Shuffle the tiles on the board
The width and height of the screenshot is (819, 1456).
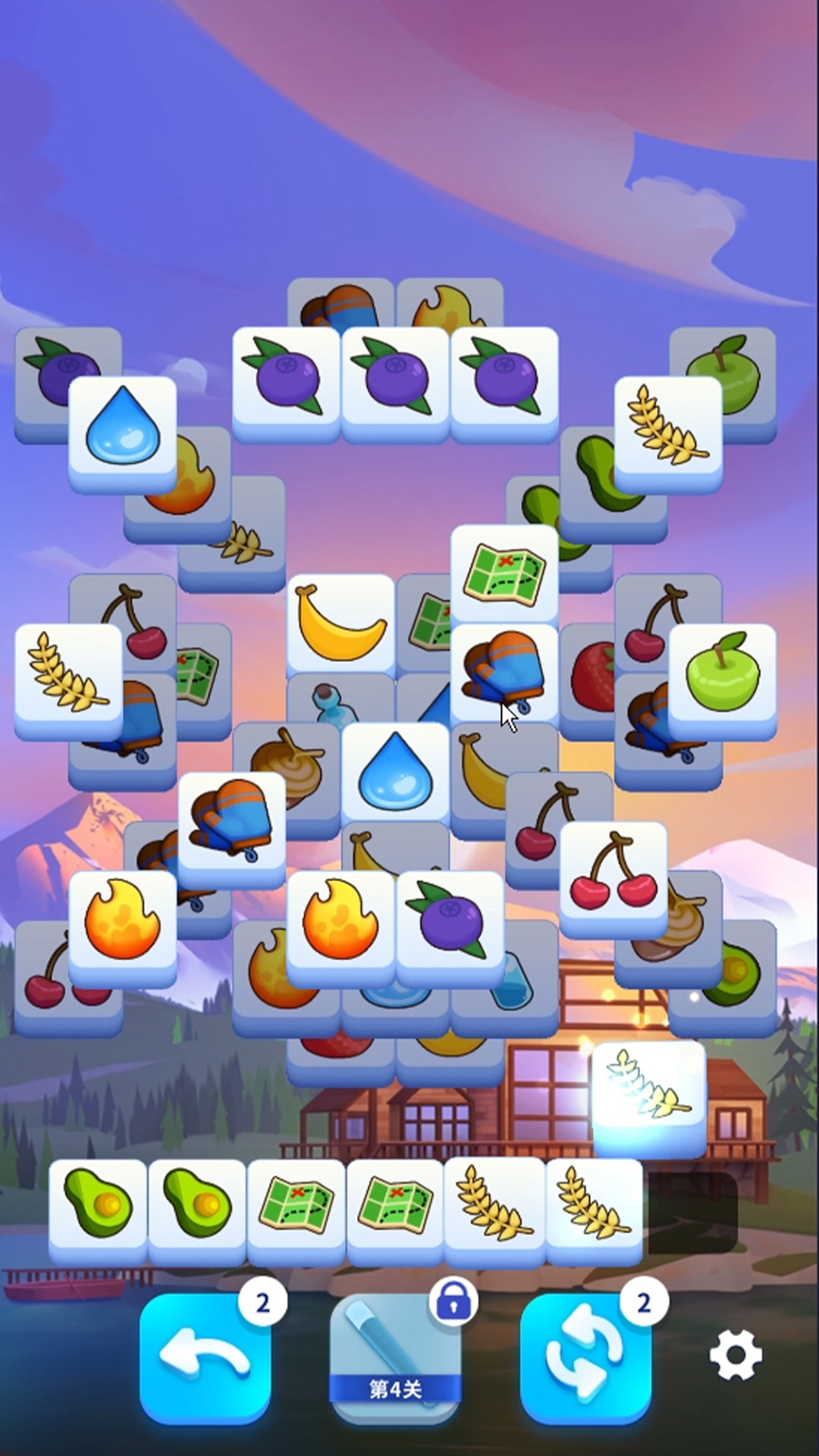[x=585, y=1358]
